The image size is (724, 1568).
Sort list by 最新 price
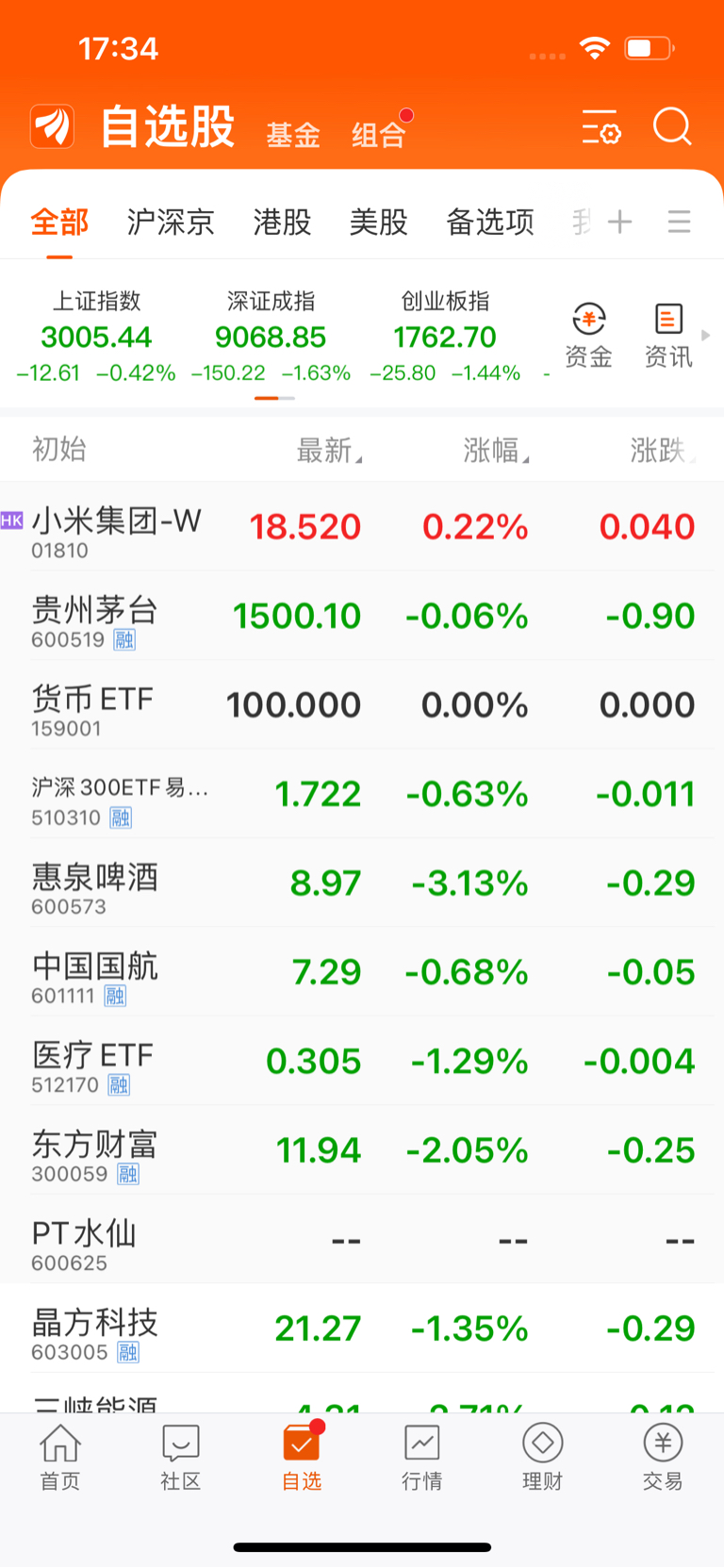(x=326, y=451)
